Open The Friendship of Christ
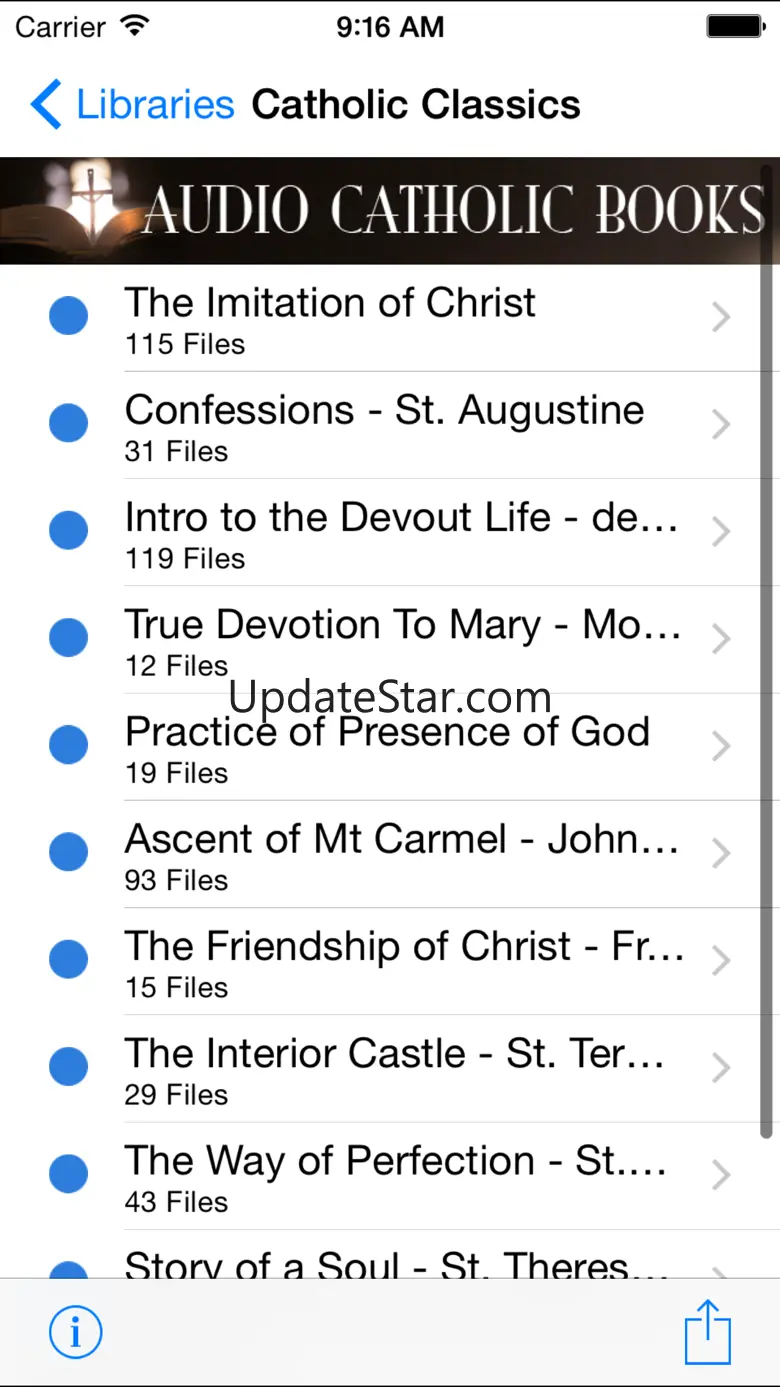 (400, 961)
